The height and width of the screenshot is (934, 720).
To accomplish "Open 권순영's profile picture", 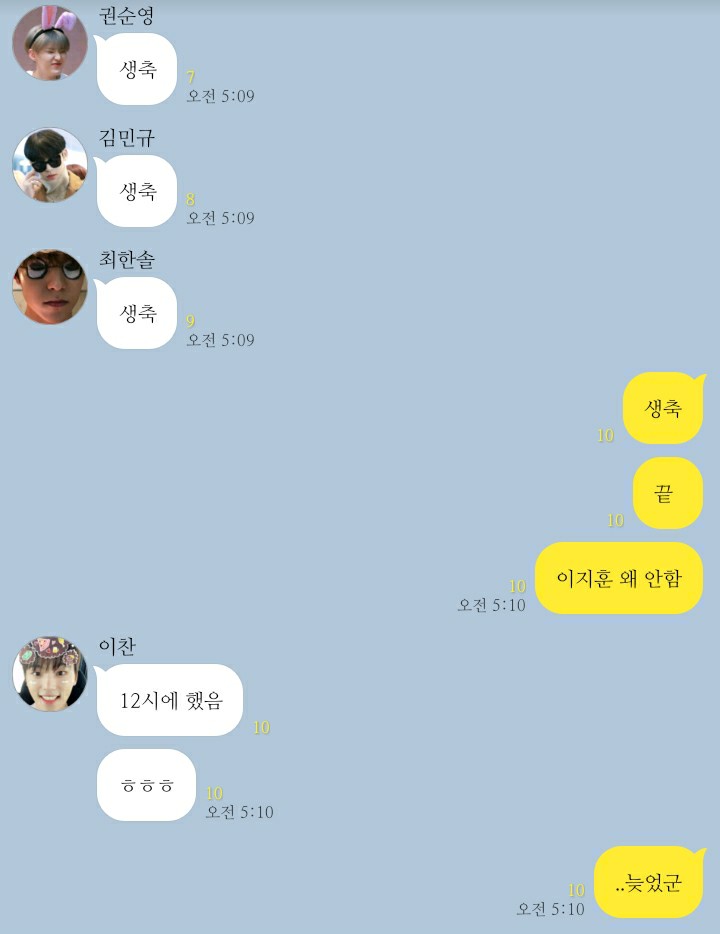I will click(x=50, y=42).
